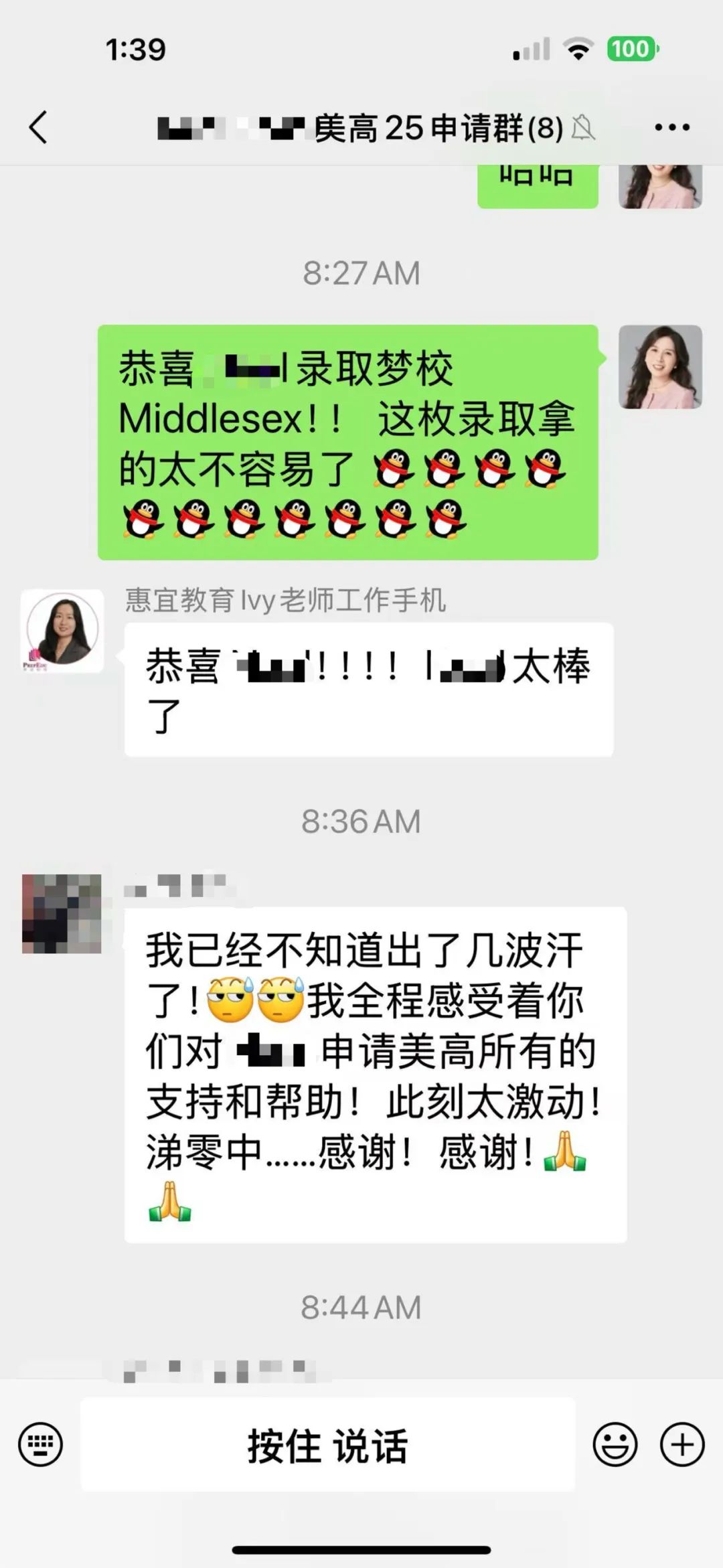The height and width of the screenshot is (1568, 723).
Task: View 惠宜教育 Ivy老师 profile avatar
Action: click(62, 631)
